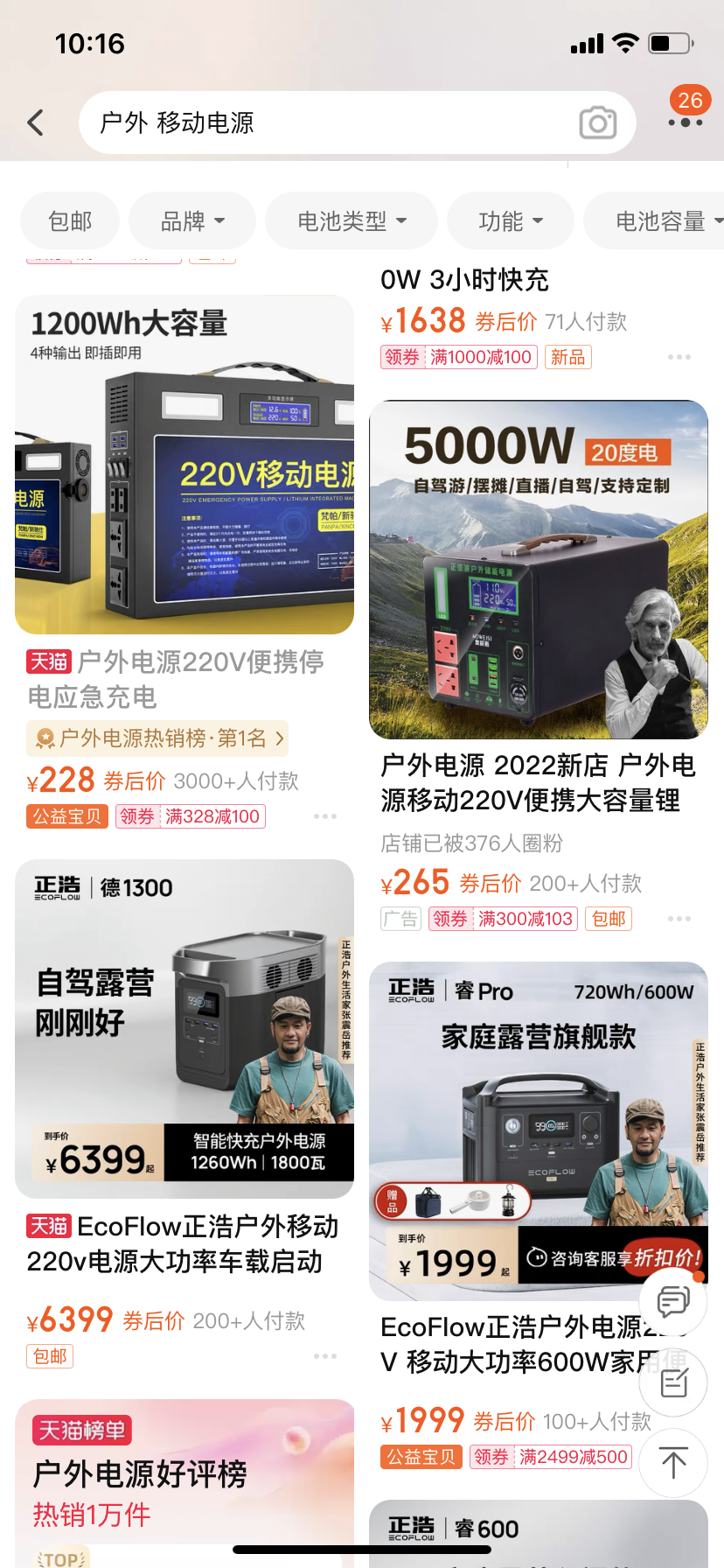The height and width of the screenshot is (1568, 724).
Task: Open EcoFlow 德1300 product at ¥6399
Action: [184, 1028]
